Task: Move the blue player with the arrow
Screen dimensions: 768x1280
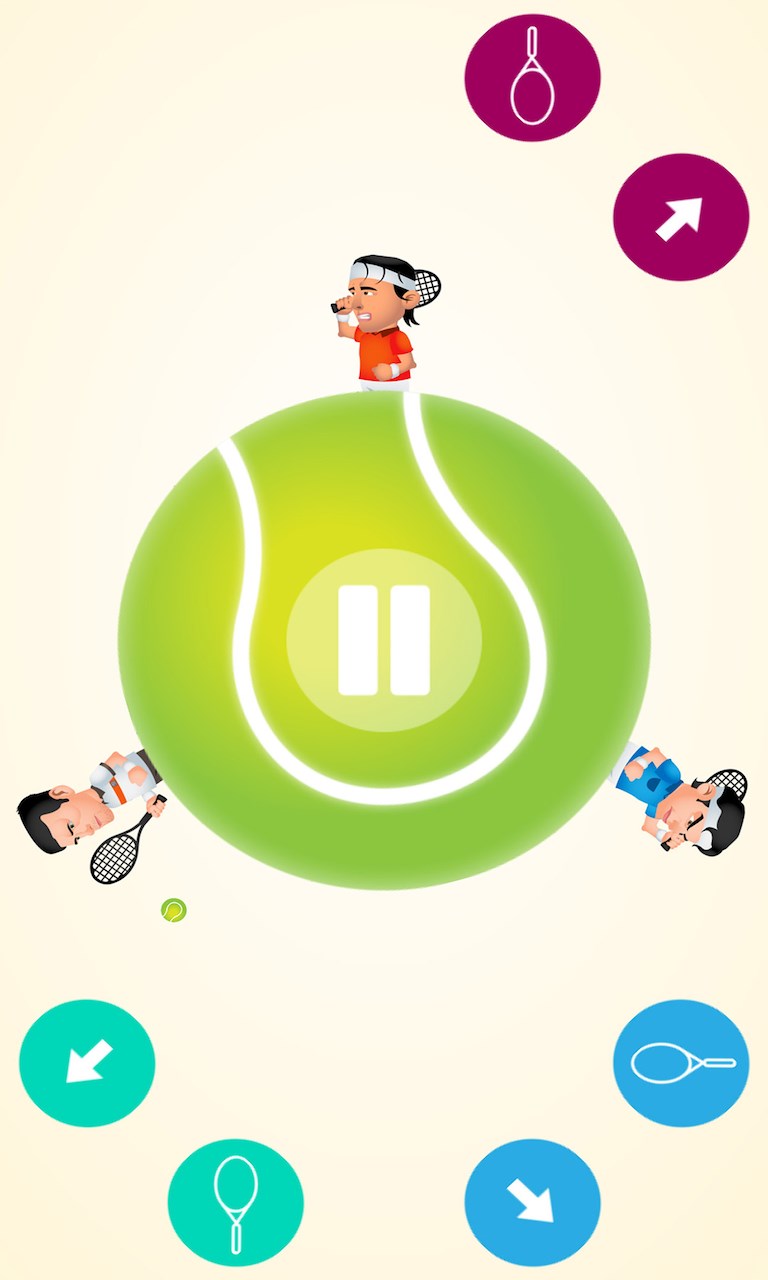Action: click(532, 1203)
